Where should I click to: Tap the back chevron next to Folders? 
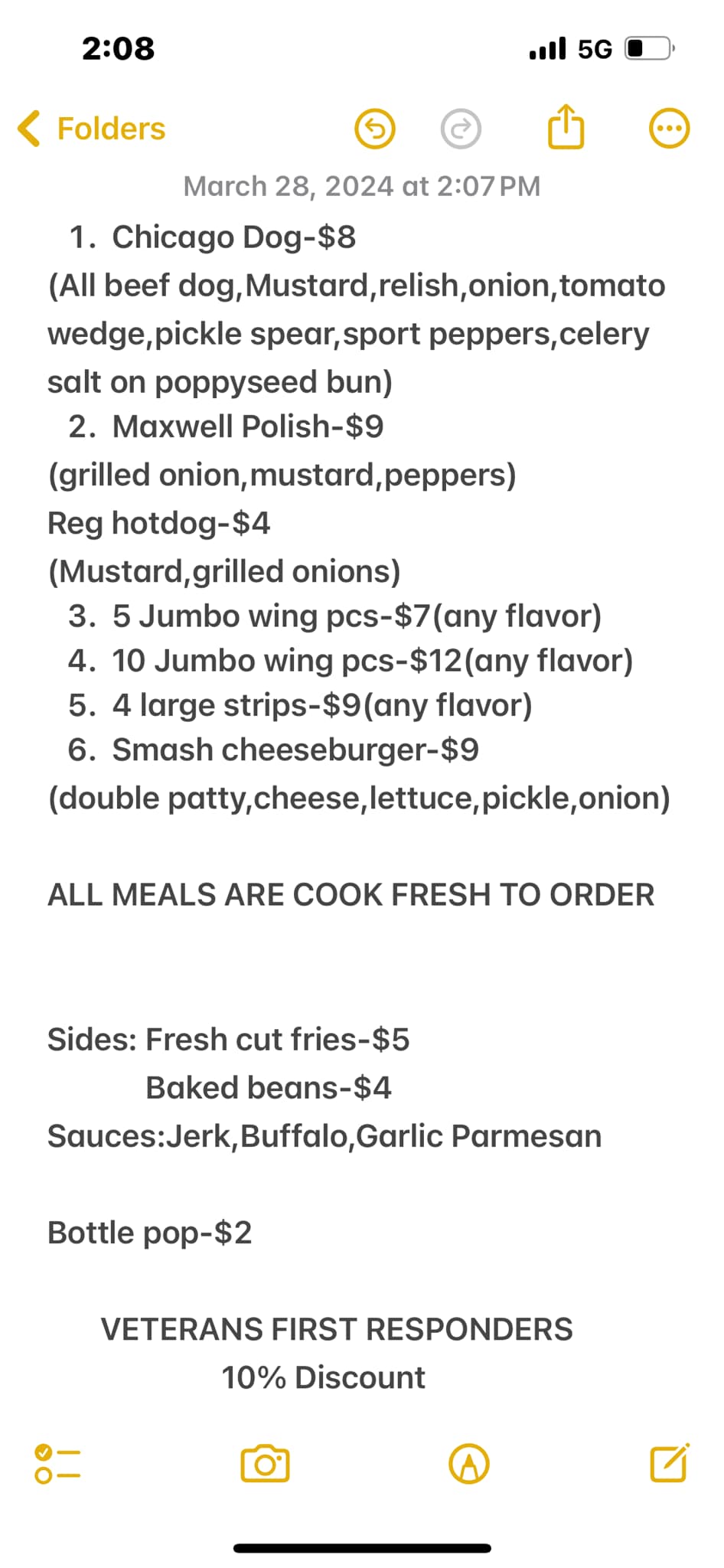point(28,128)
